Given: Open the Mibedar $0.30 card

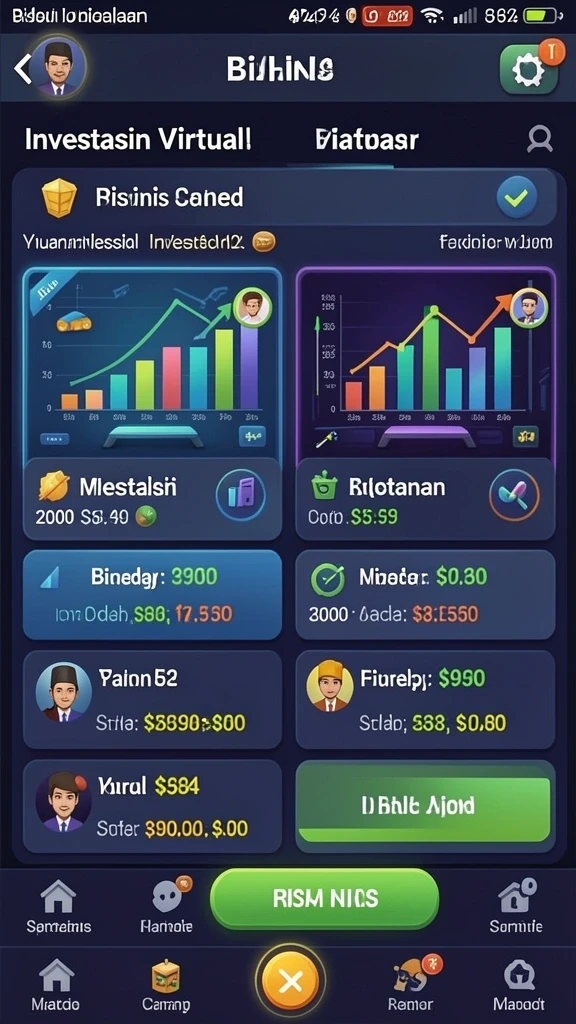Looking at the screenshot, I should [x=426, y=595].
